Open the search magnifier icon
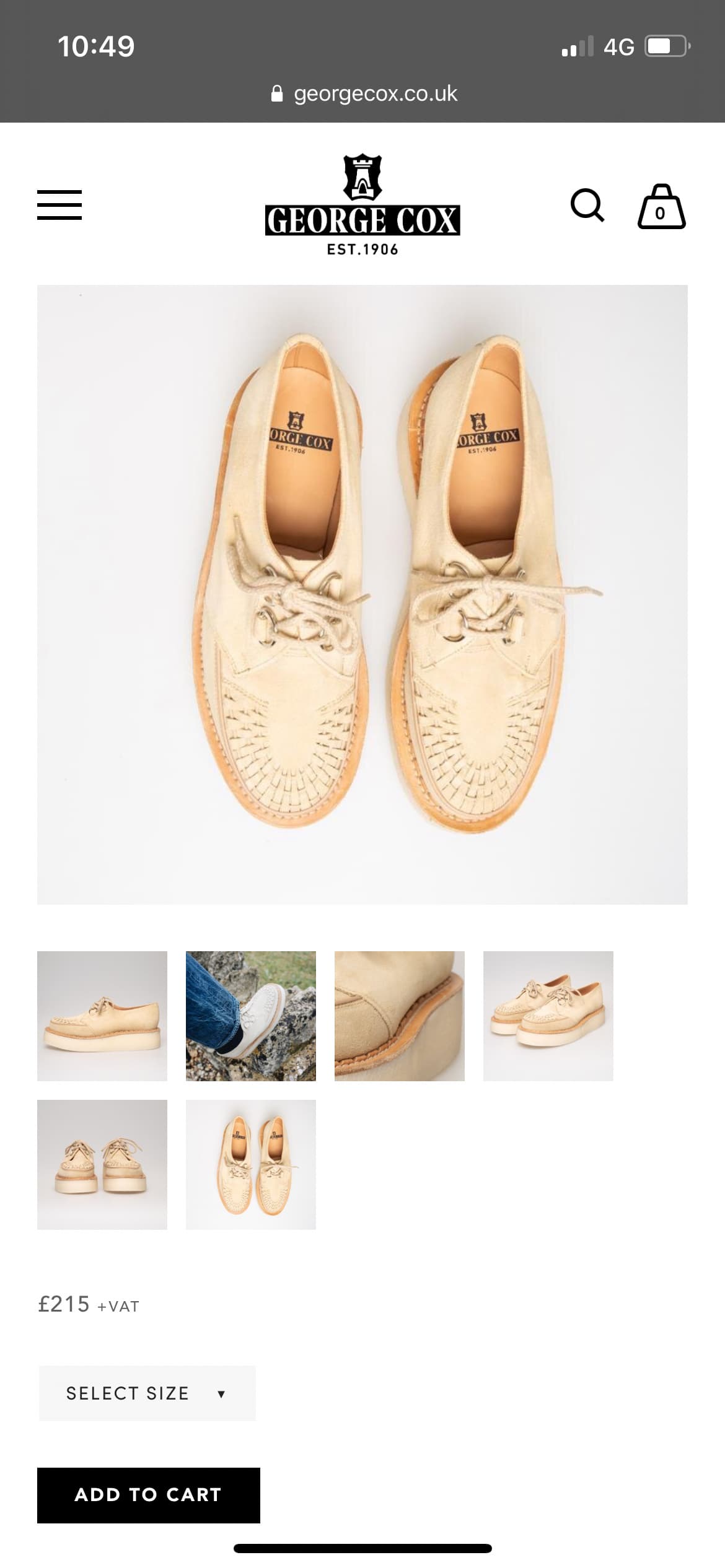The height and width of the screenshot is (1568, 725). pyautogui.click(x=587, y=205)
